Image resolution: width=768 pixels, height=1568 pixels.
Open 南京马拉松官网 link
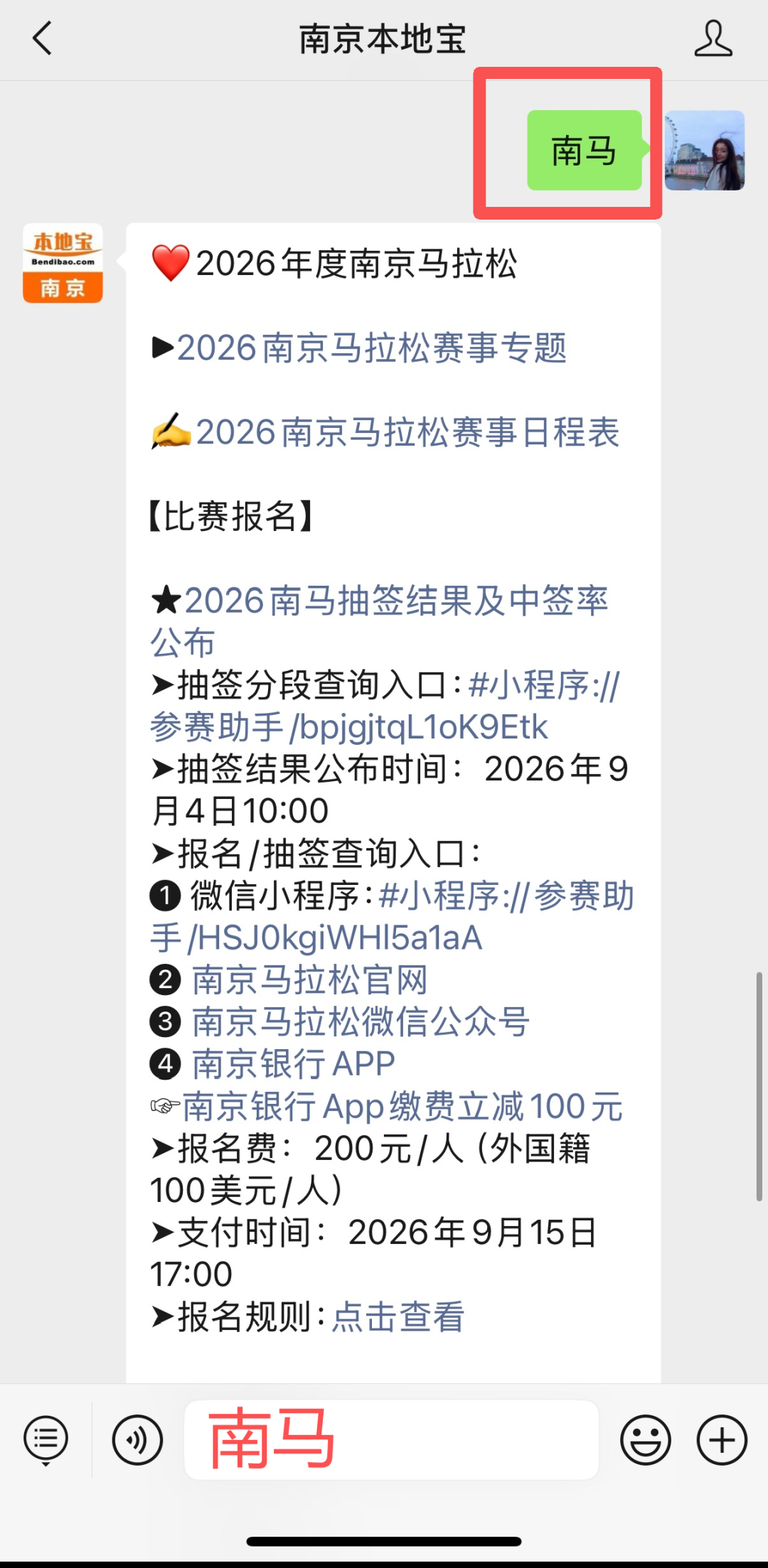pyautogui.click(x=310, y=980)
